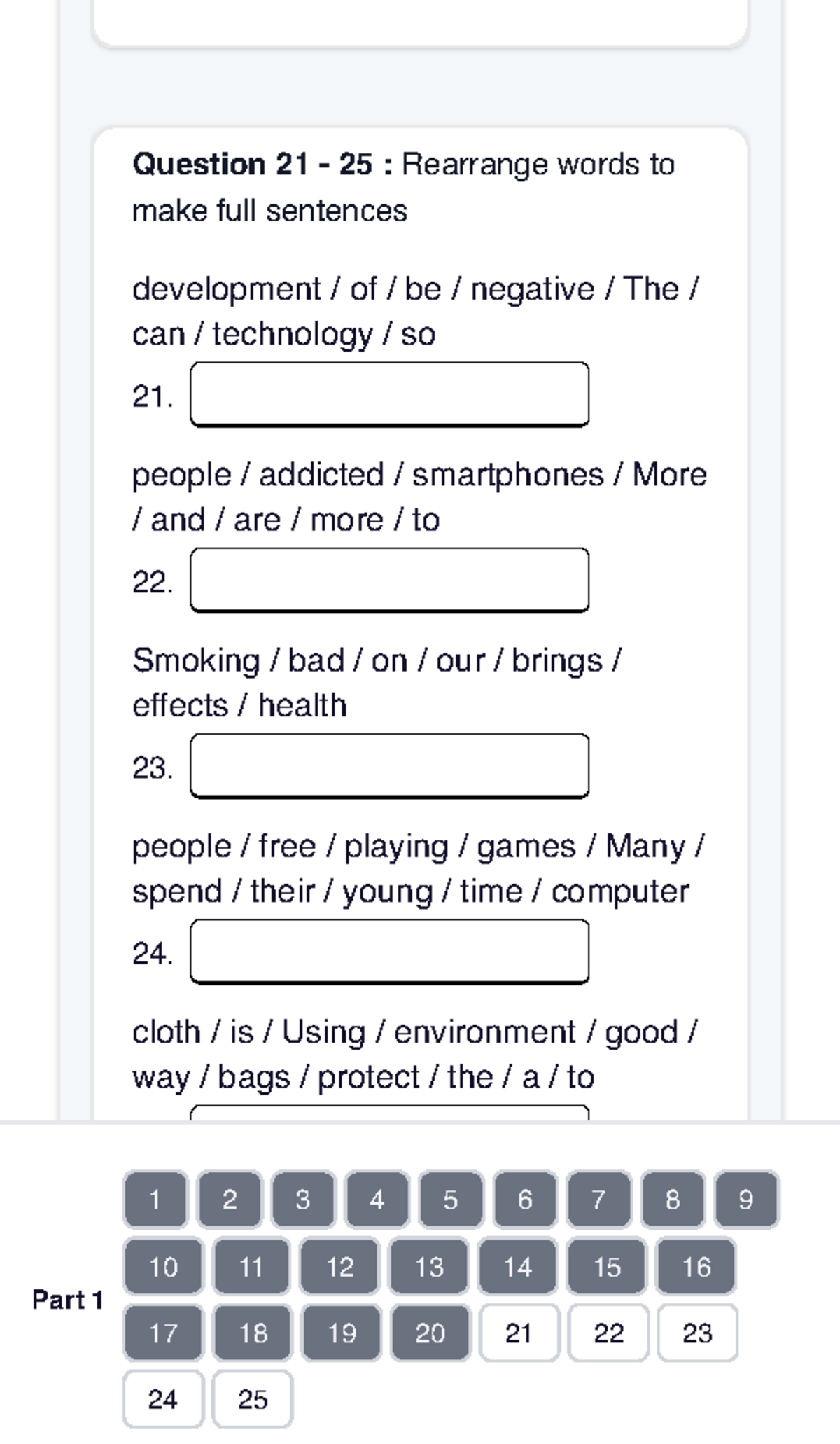Jump to question 23 in the navigator
This screenshot has width=840, height=1444.
[x=697, y=1333]
